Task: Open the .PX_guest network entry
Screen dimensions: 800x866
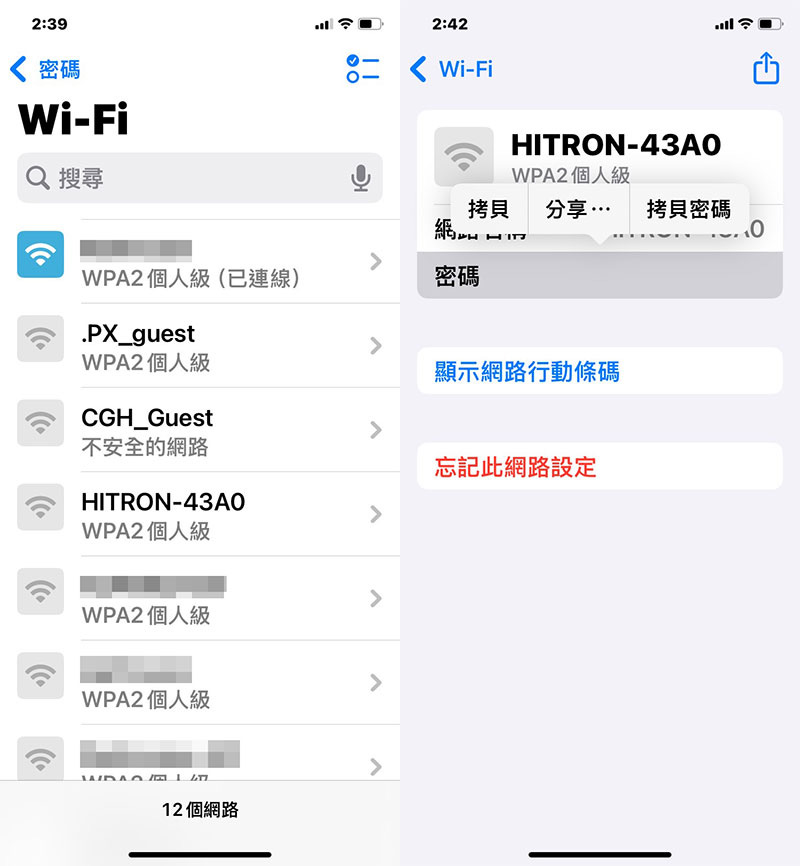Action: 200,346
